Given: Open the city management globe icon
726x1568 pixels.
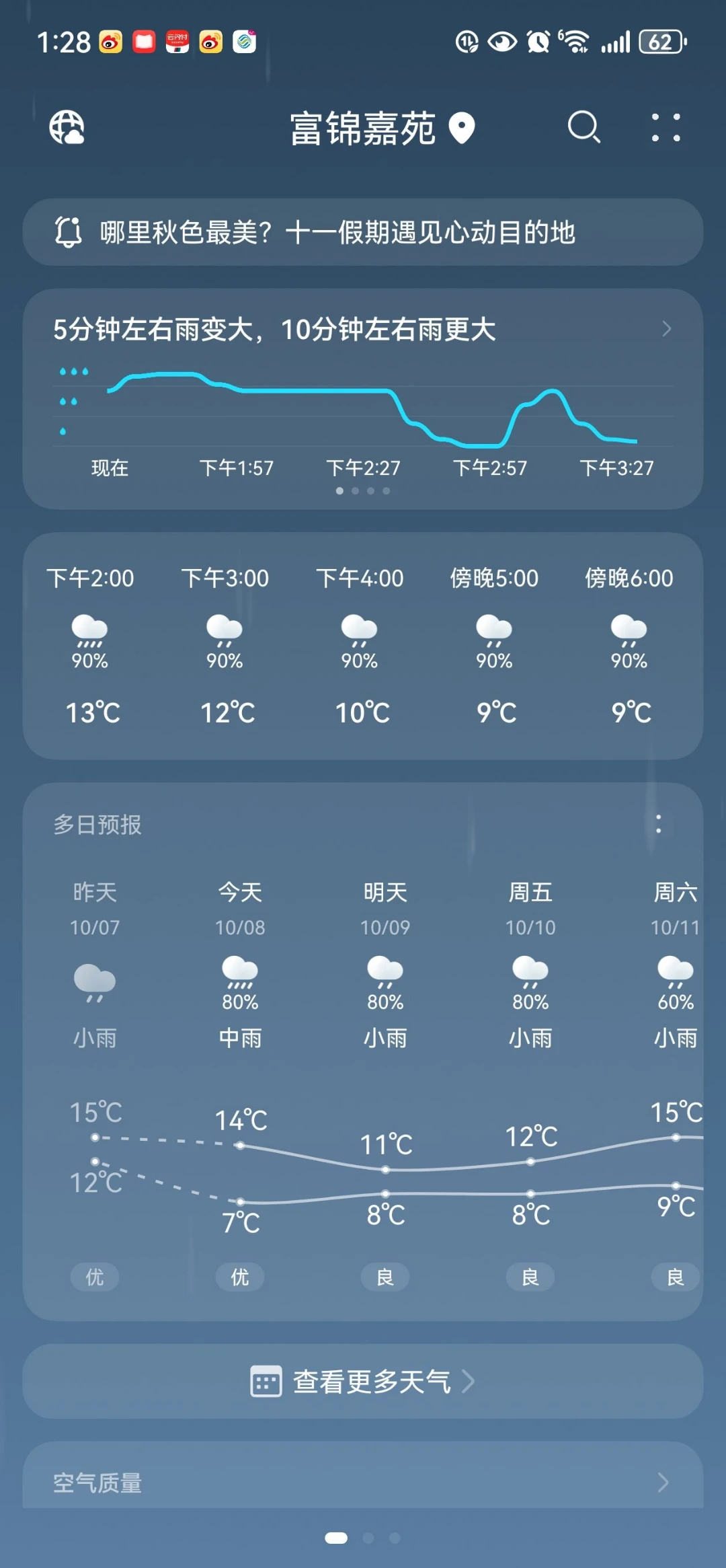Looking at the screenshot, I should (67, 127).
